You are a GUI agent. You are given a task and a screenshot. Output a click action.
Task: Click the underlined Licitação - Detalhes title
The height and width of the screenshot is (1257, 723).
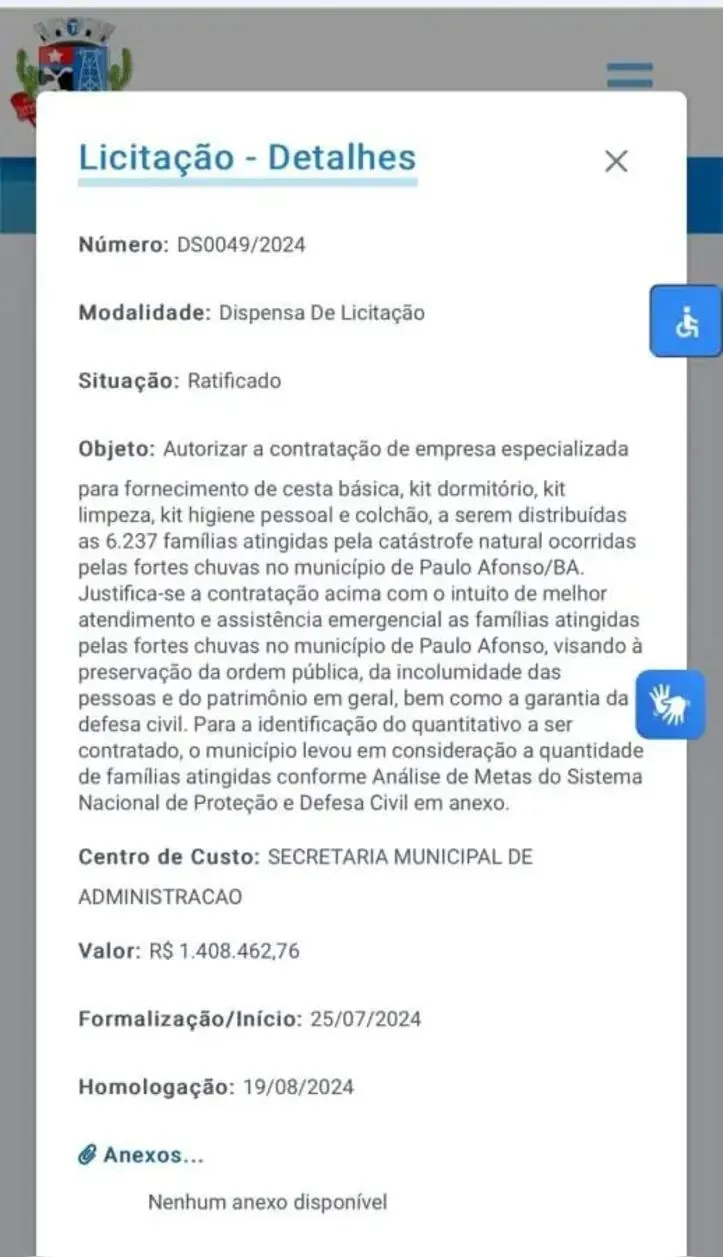(246, 158)
